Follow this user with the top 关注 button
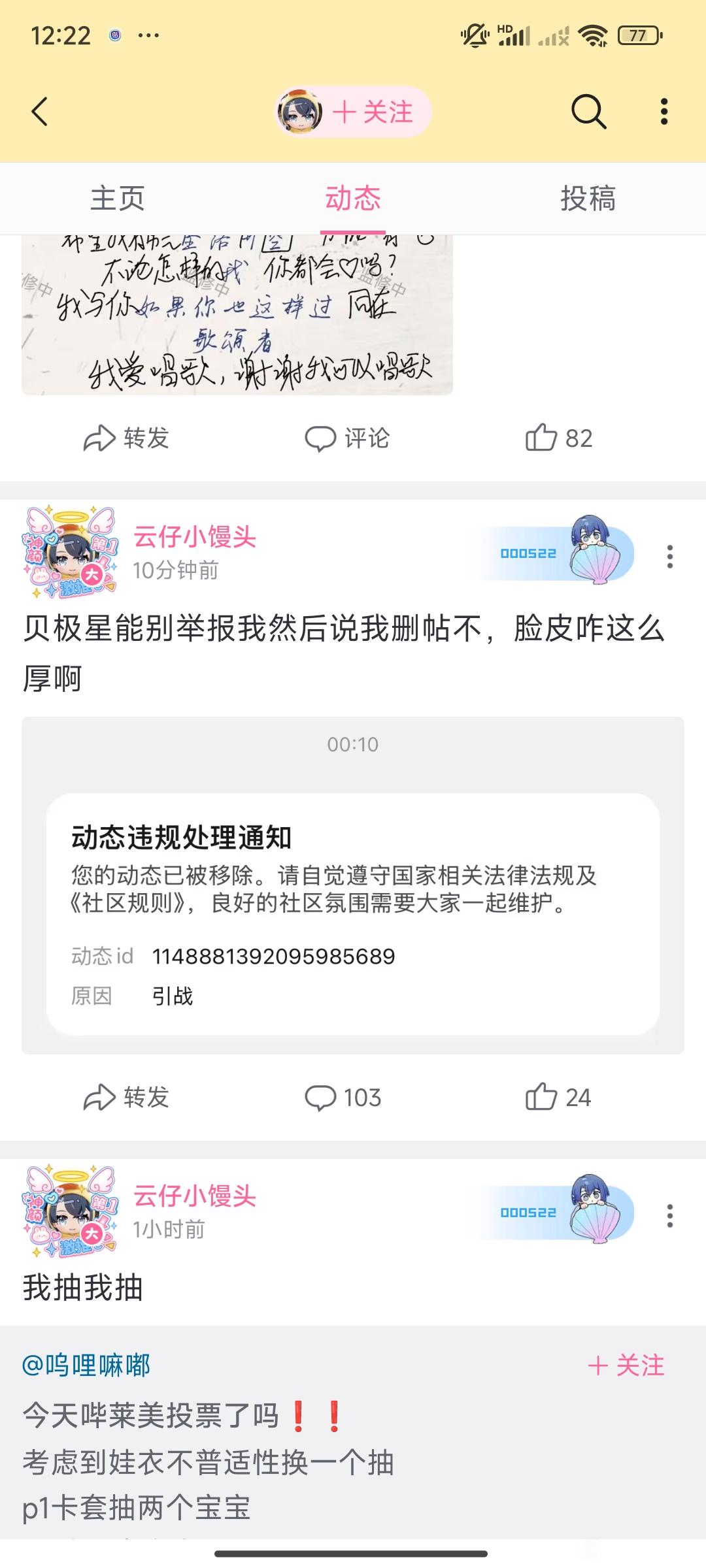Screen dimensions: 706x1568 [x=373, y=112]
